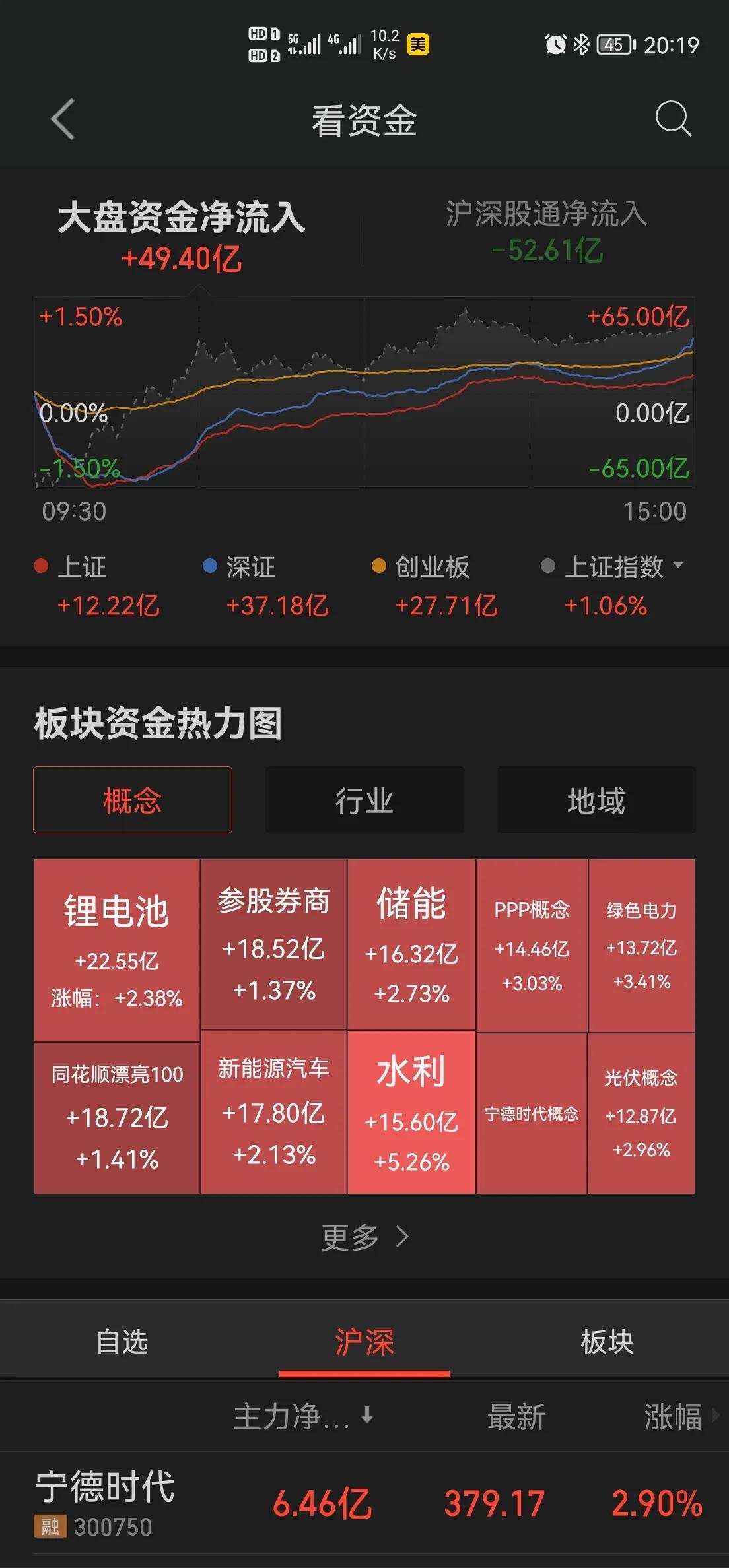Open the search magnifier icon

tap(673, 119)
